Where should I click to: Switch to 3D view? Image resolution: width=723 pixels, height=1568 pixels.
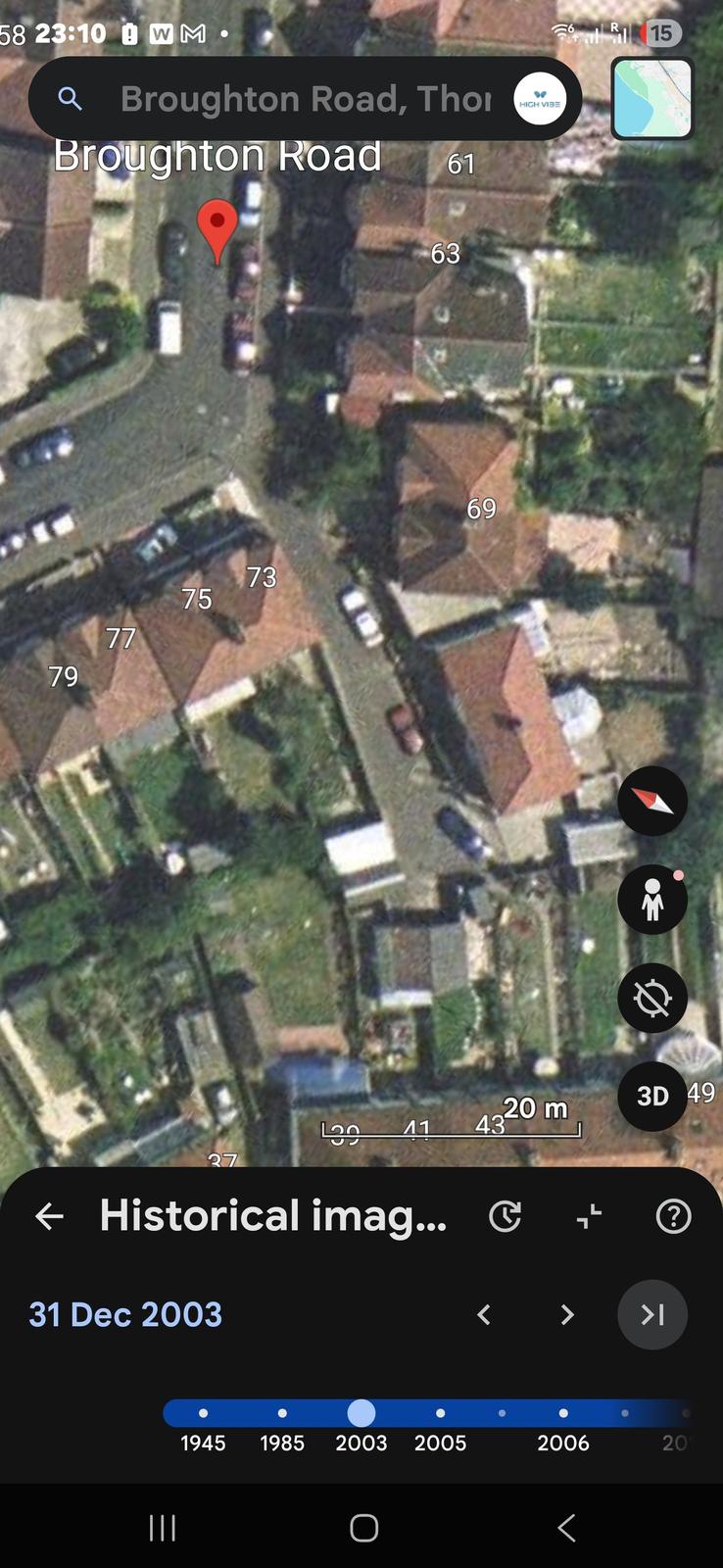point(652,1096)
